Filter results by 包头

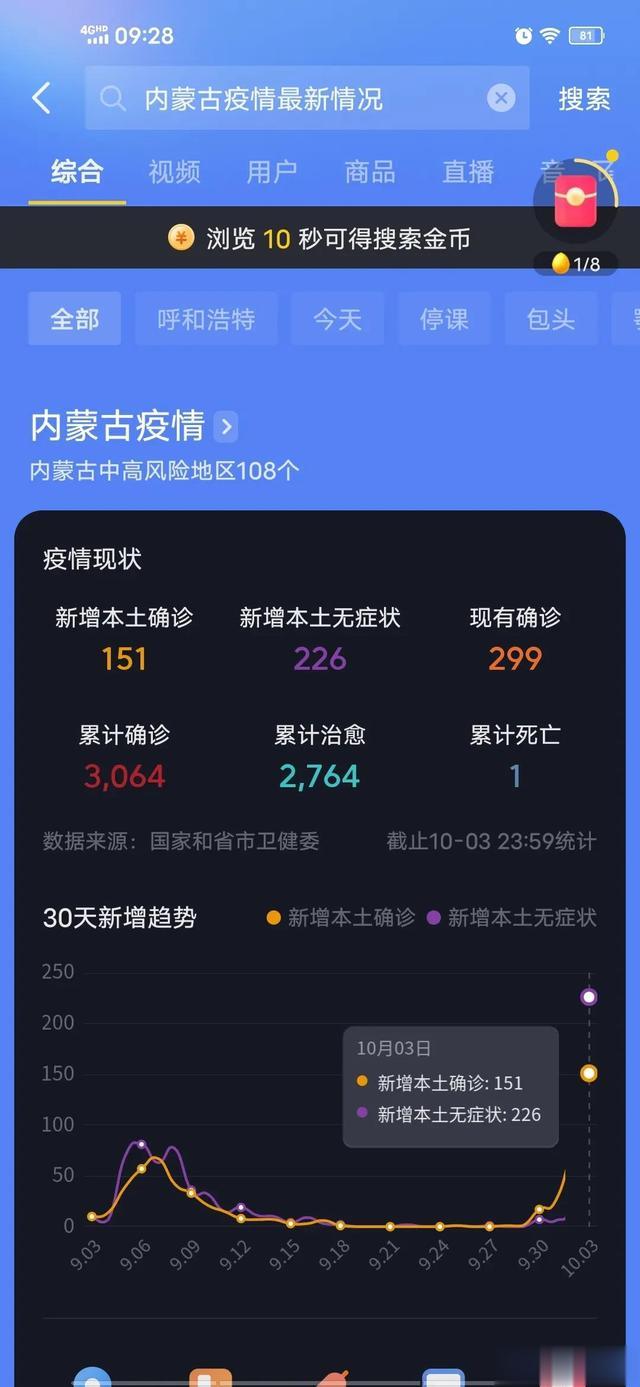(551, 319)
